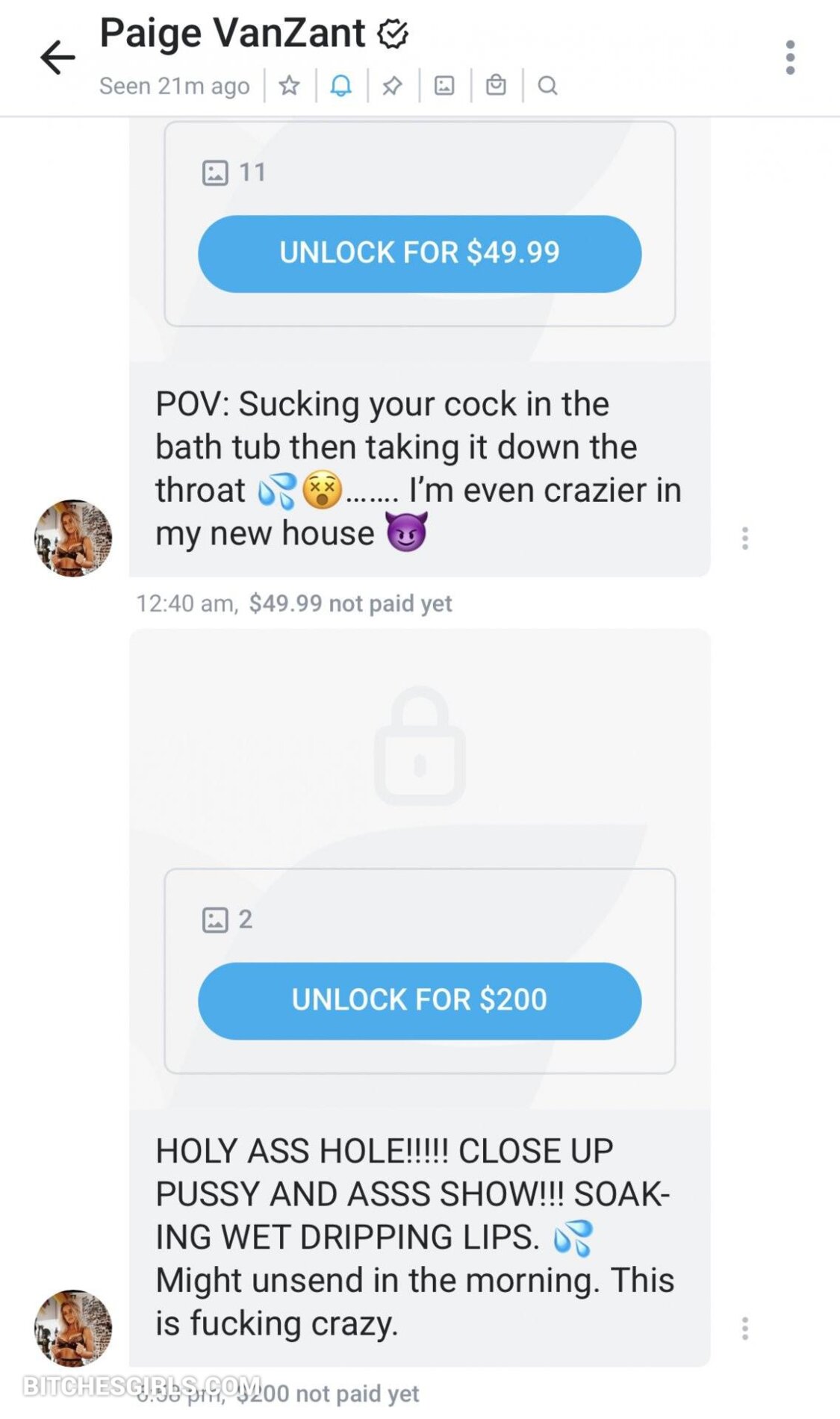Pin this conversation
This screenshot has height=1419, width=840.
393,86
